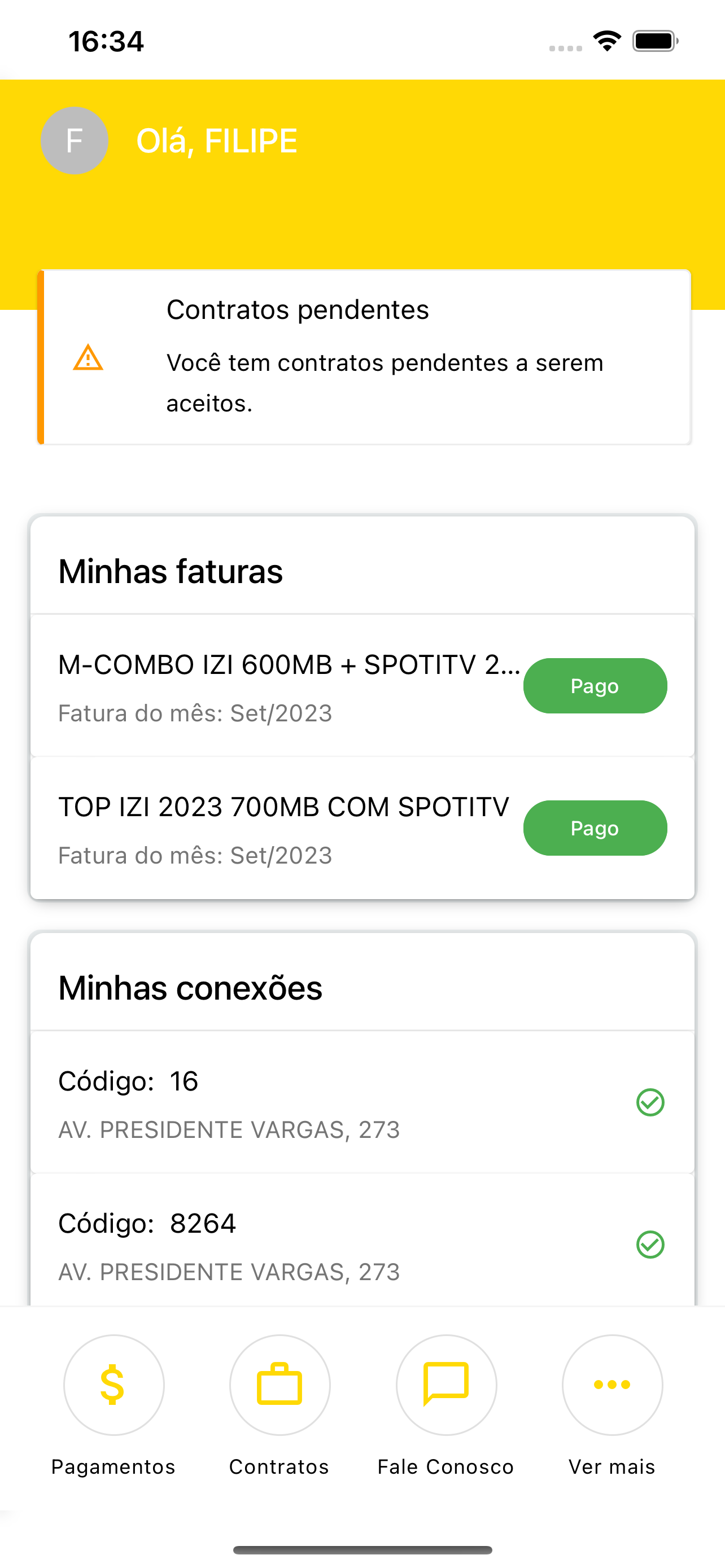View connection with Código 16
725x1568 pixels.
pyautogui.click(x=362, y=1102)
